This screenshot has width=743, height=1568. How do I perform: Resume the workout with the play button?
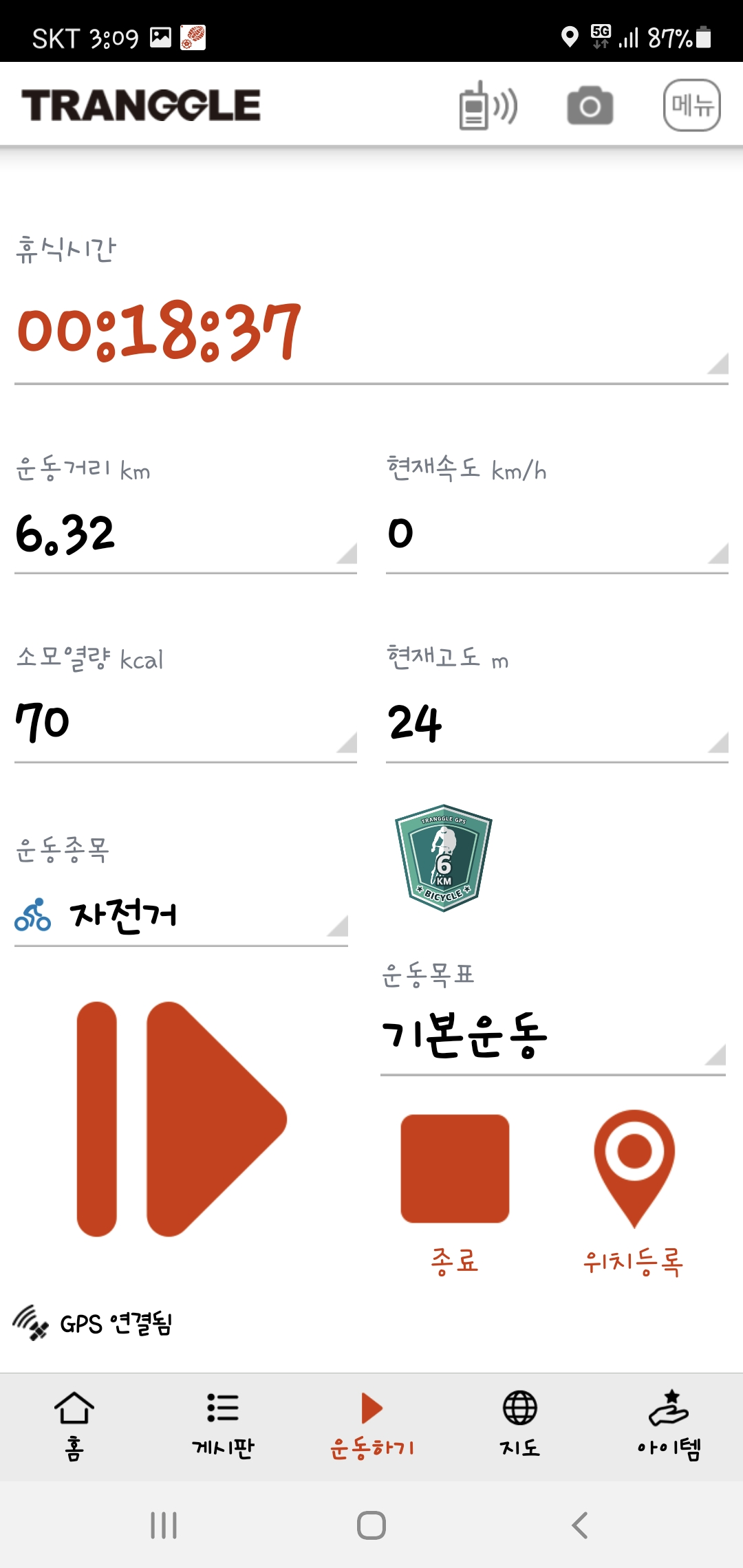(x=182, y=1119)
